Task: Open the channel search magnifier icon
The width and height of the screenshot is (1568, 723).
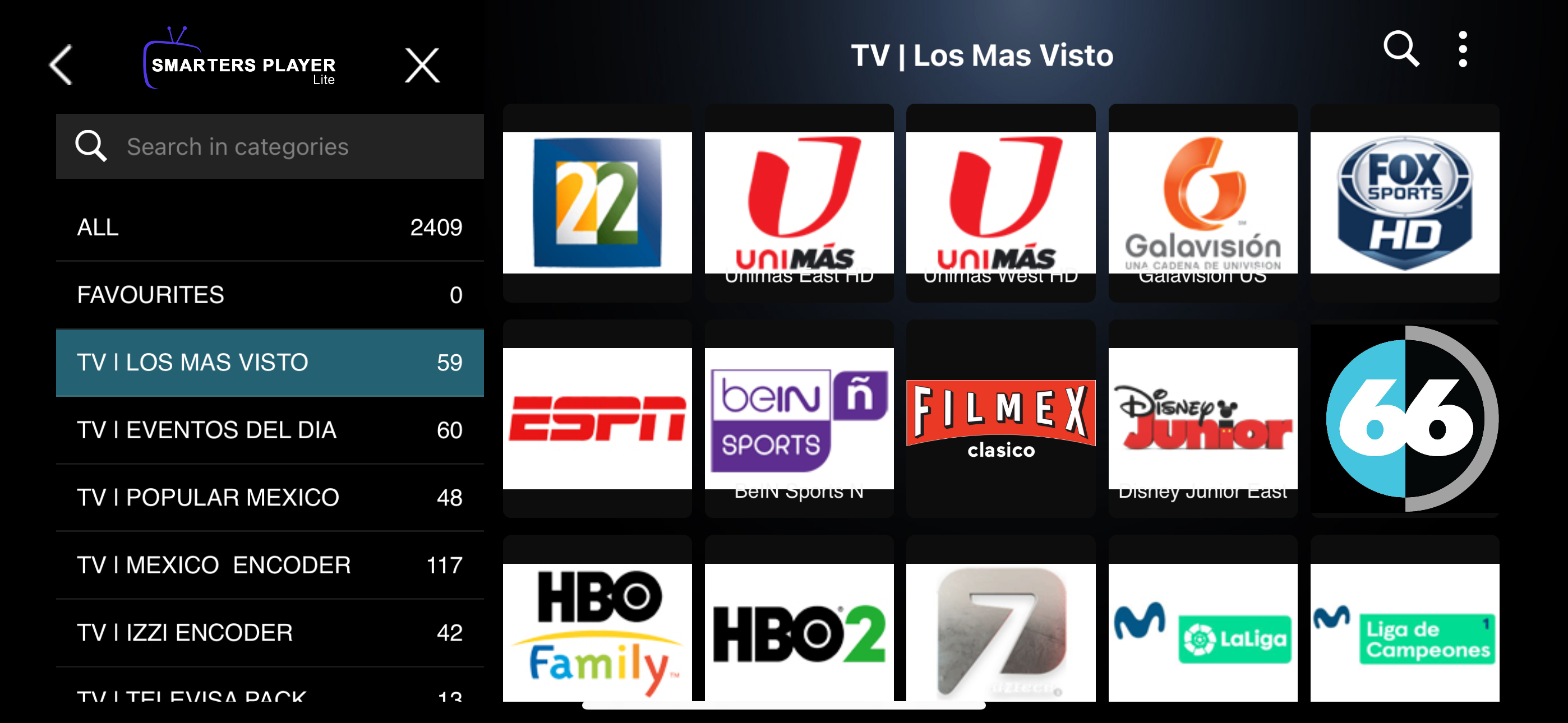Action: pyautogui.click(x=1401, y=49)
